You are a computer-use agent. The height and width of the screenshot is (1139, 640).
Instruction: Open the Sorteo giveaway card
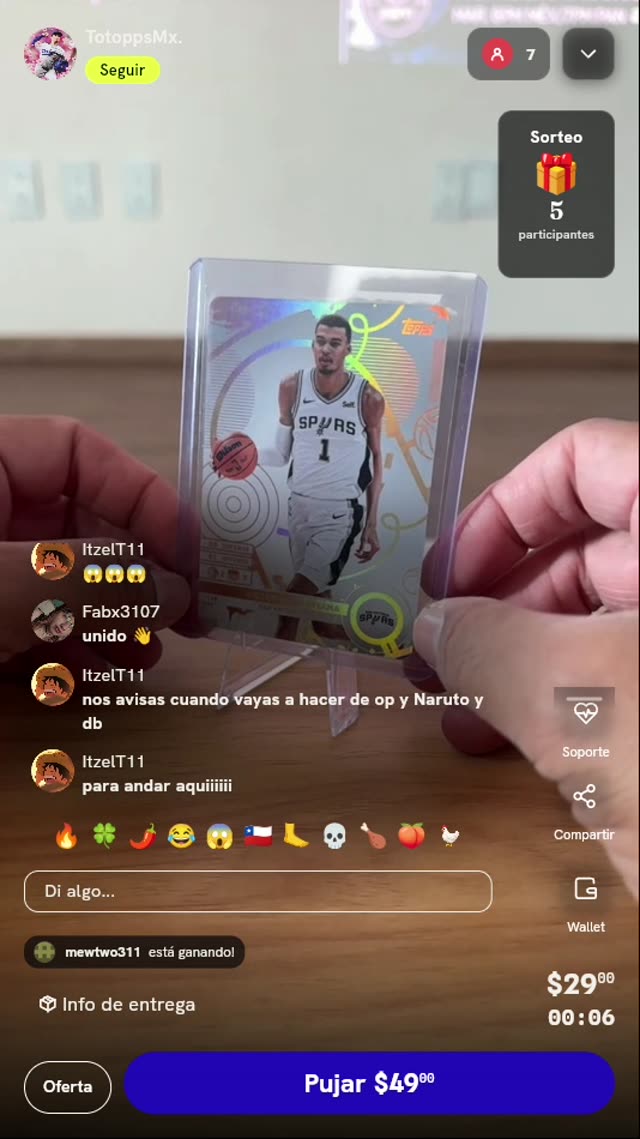pos(556,194)
